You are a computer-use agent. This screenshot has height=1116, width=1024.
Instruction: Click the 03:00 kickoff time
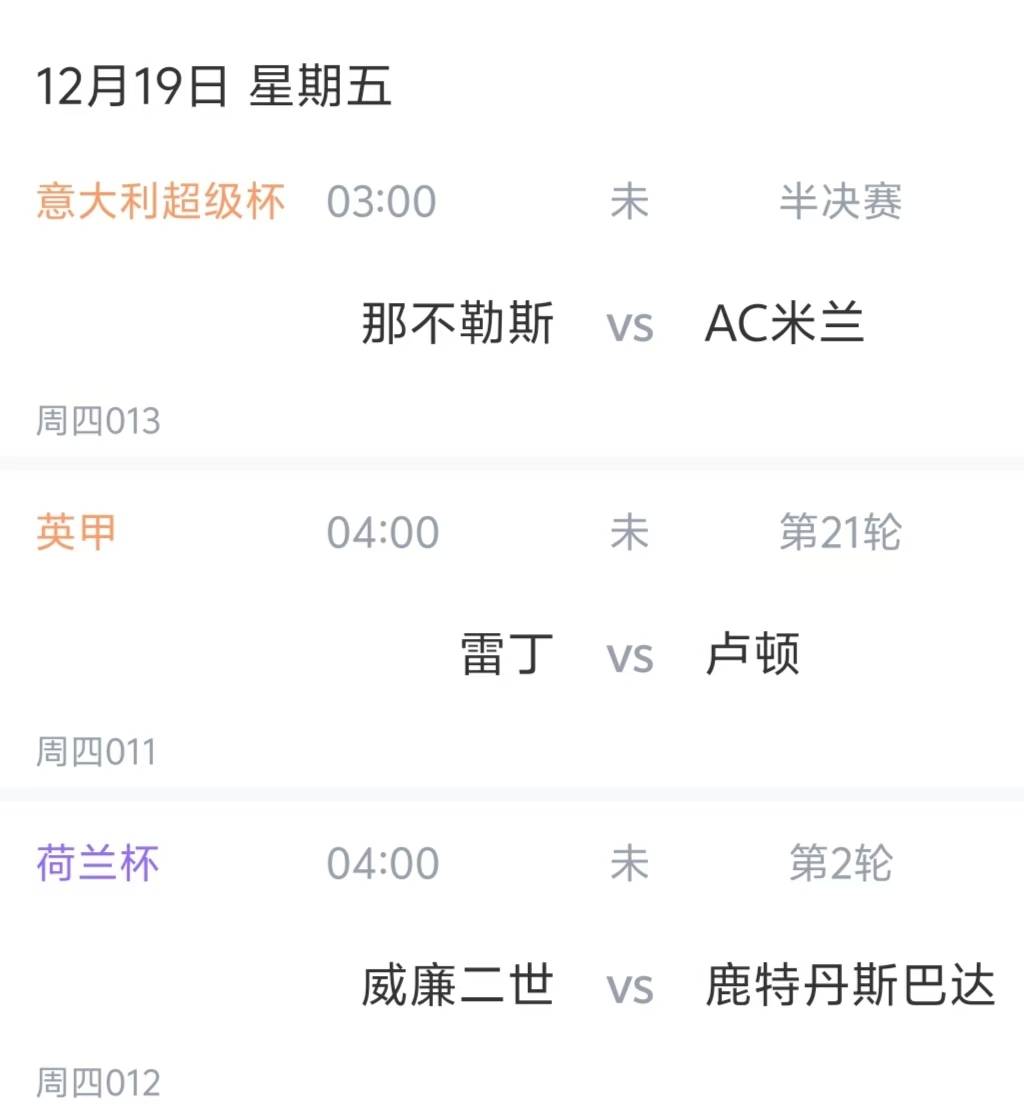382,200
